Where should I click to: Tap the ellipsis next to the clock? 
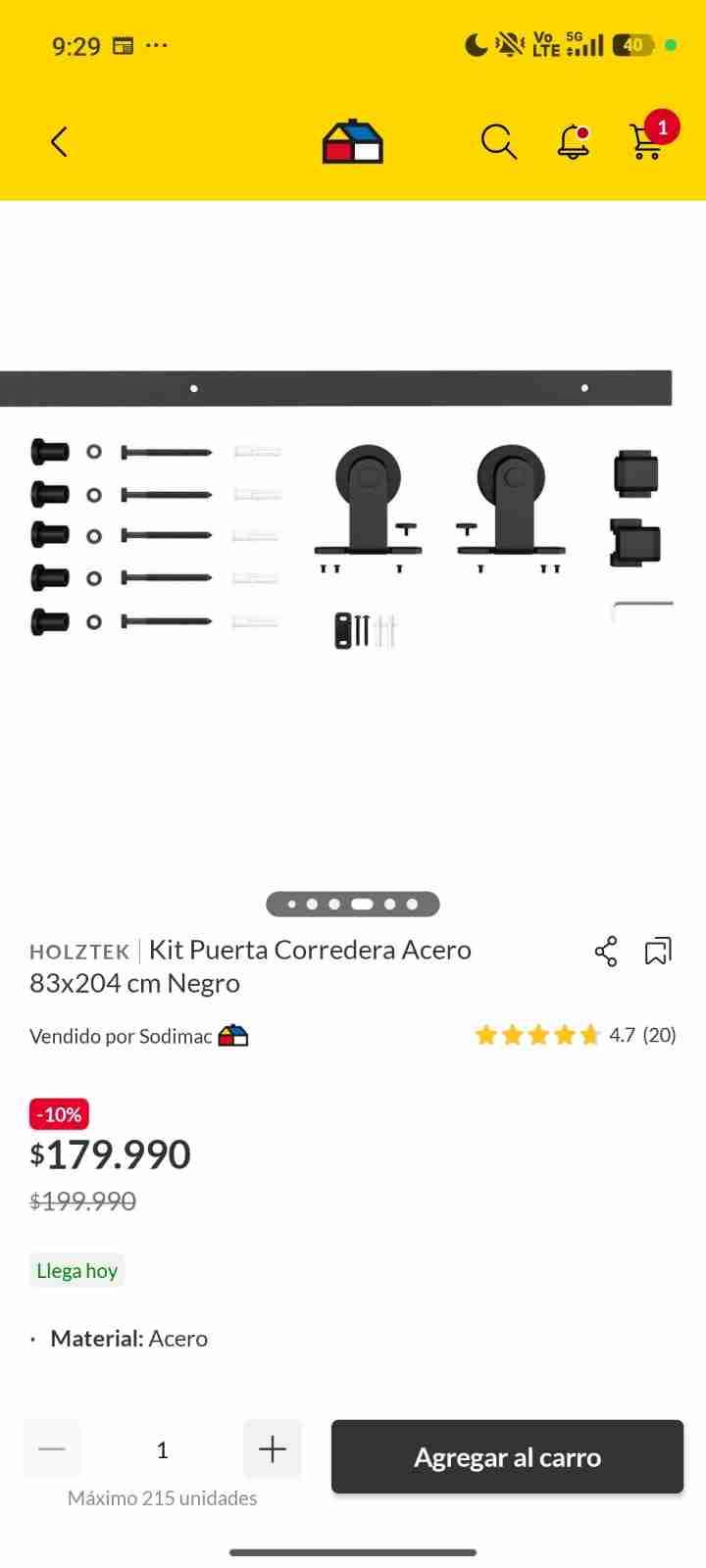pyautogui.click(x=155, y=45)
